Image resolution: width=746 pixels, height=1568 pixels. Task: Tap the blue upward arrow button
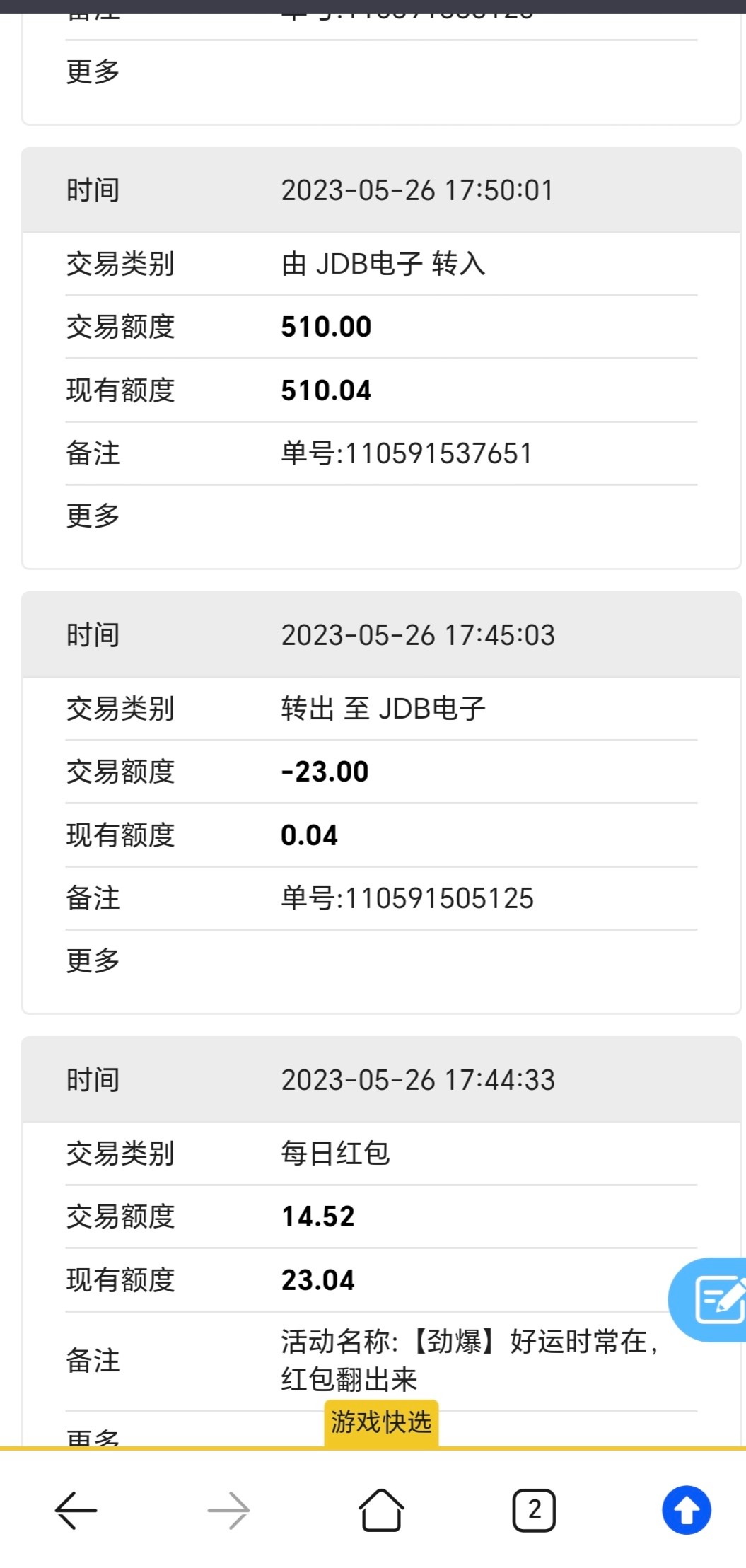(x=686, y=1510)
